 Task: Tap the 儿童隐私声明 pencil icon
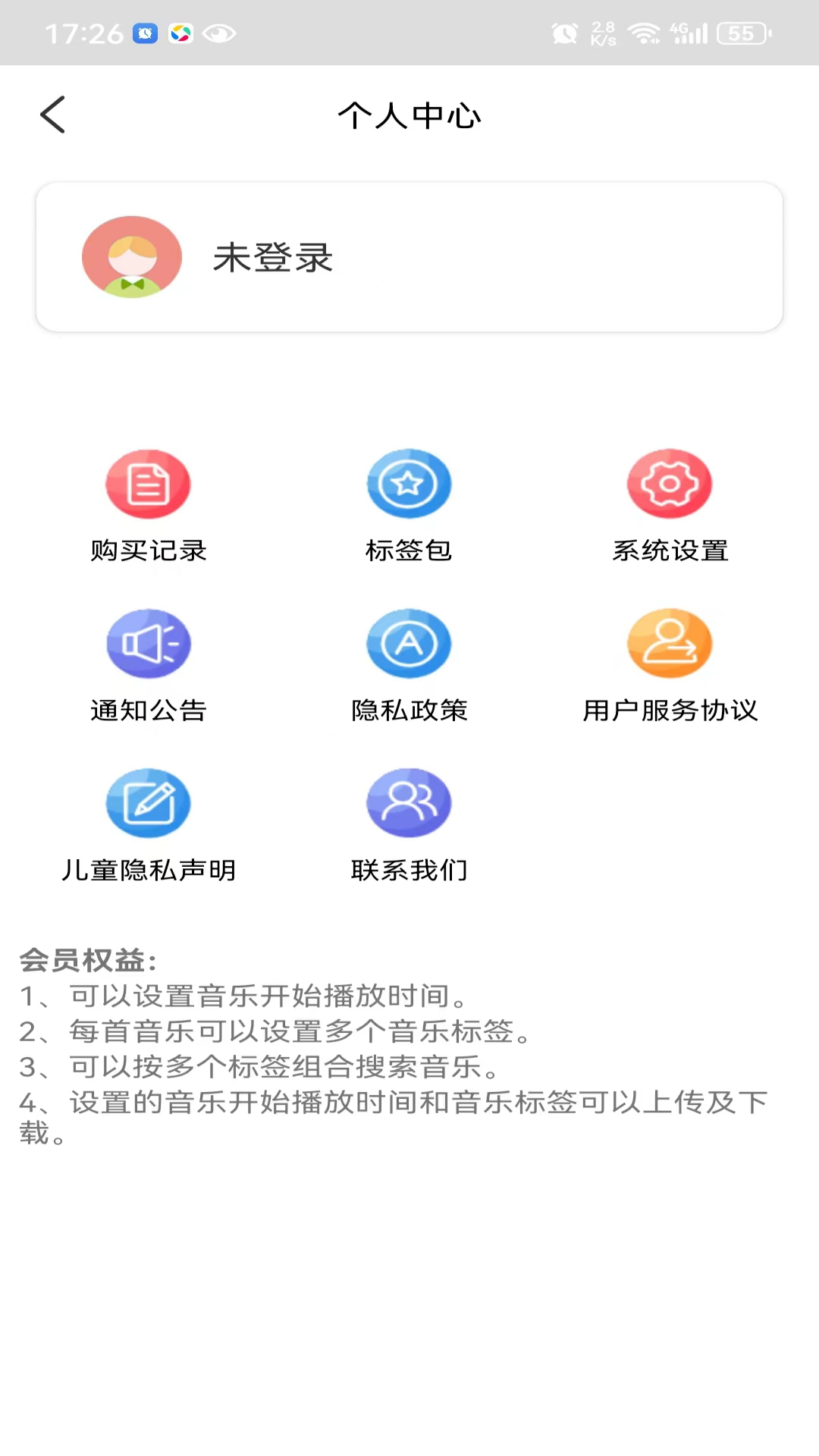click(x=148, y=802)
